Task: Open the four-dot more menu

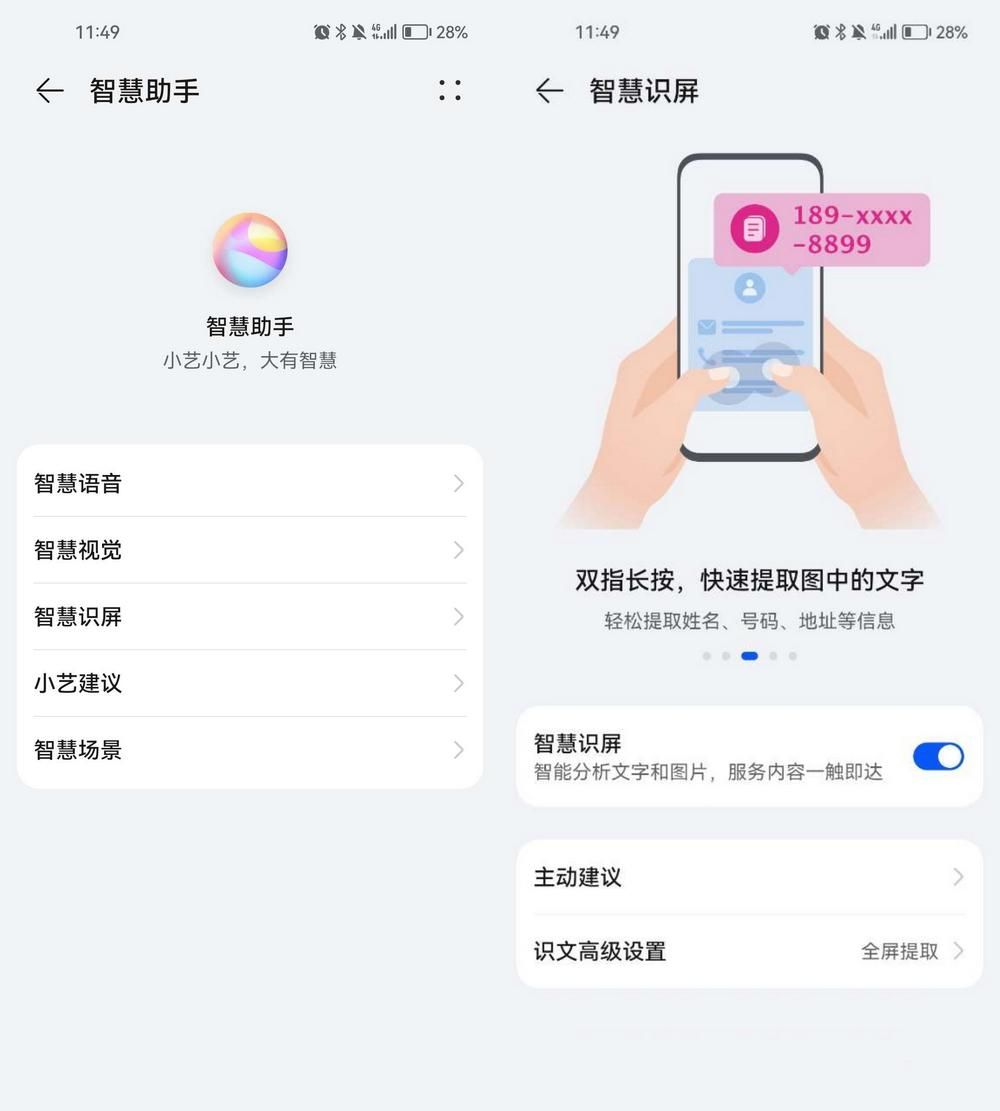Action: click(450, 91)
